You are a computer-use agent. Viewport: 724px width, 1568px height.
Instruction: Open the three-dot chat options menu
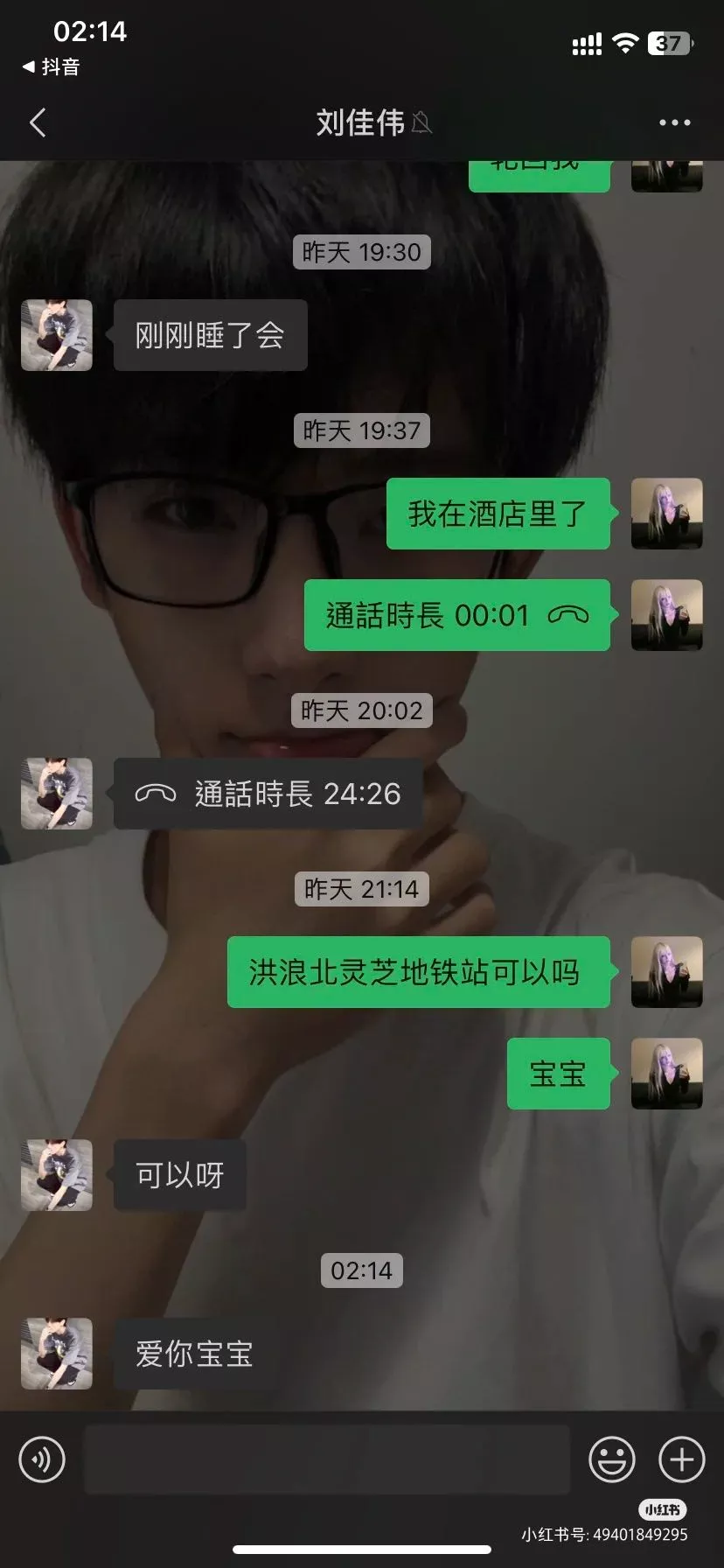click(x=674, y=123)
